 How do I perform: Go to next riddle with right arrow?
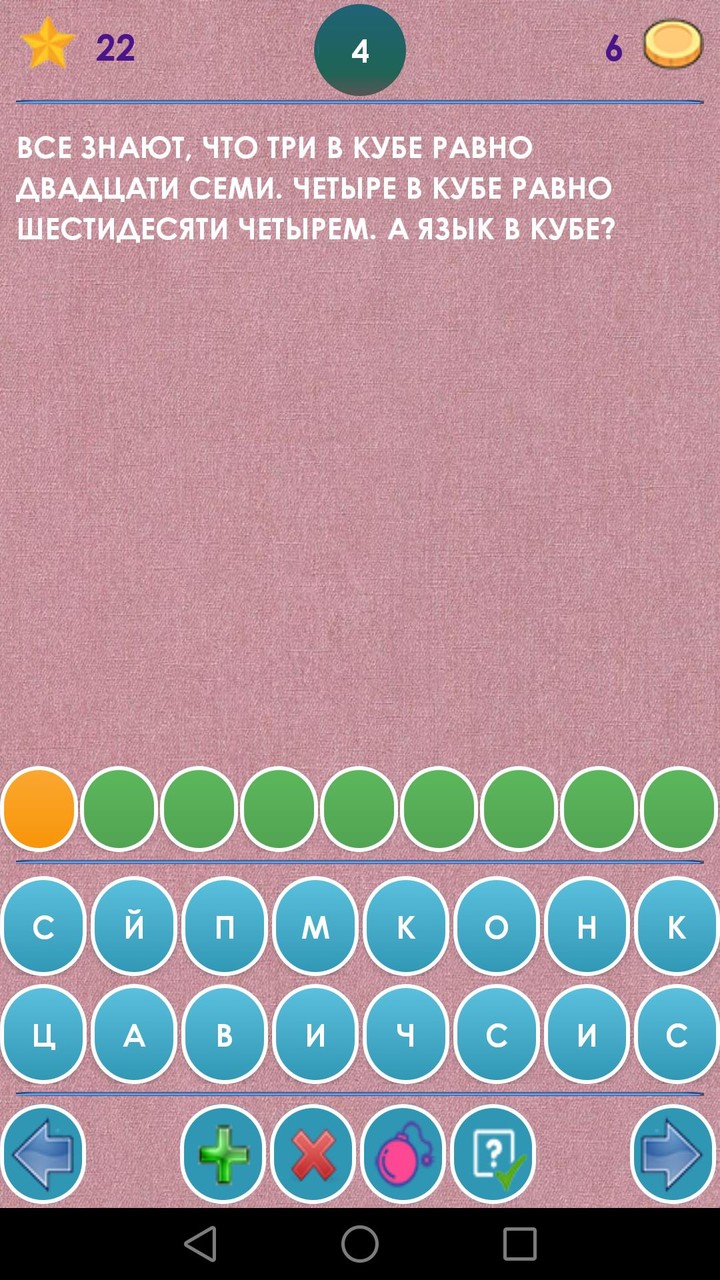coord(673,1155)
